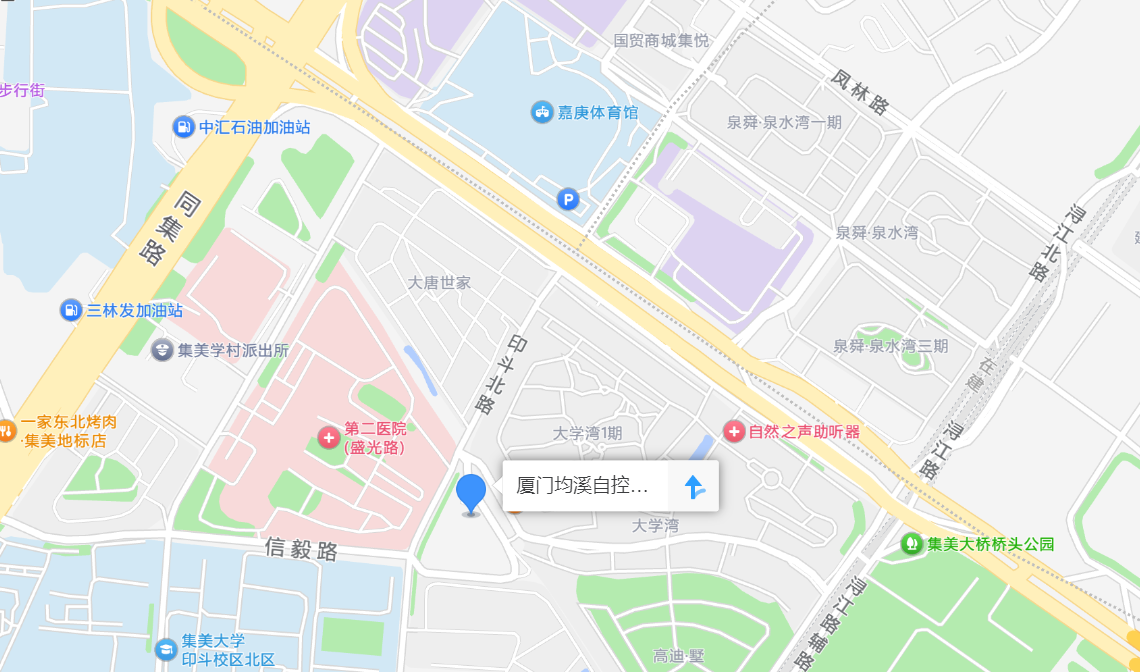
Task: Select the 集美大桥桥头公园 park marker
Action: [911, 544]
